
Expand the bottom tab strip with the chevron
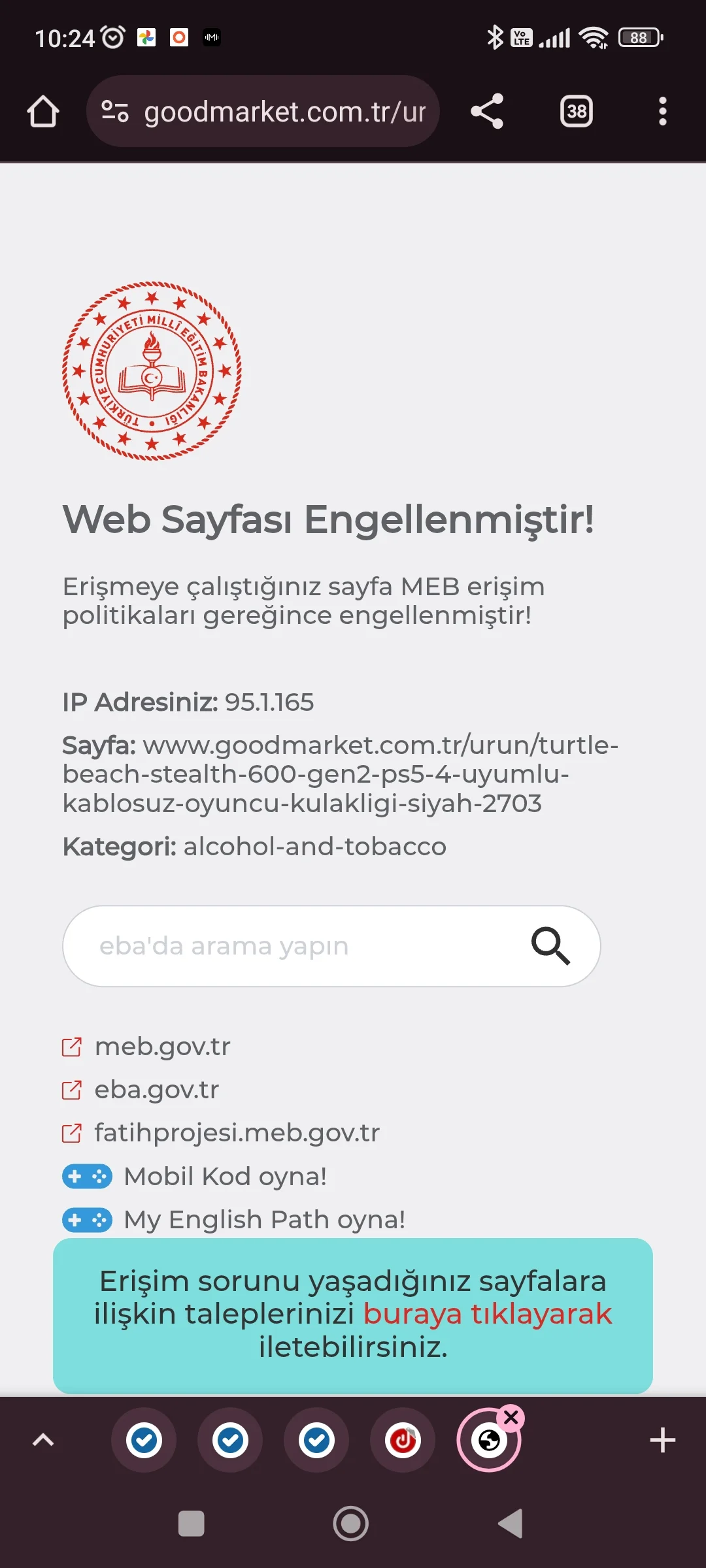tap(43, 1440)
